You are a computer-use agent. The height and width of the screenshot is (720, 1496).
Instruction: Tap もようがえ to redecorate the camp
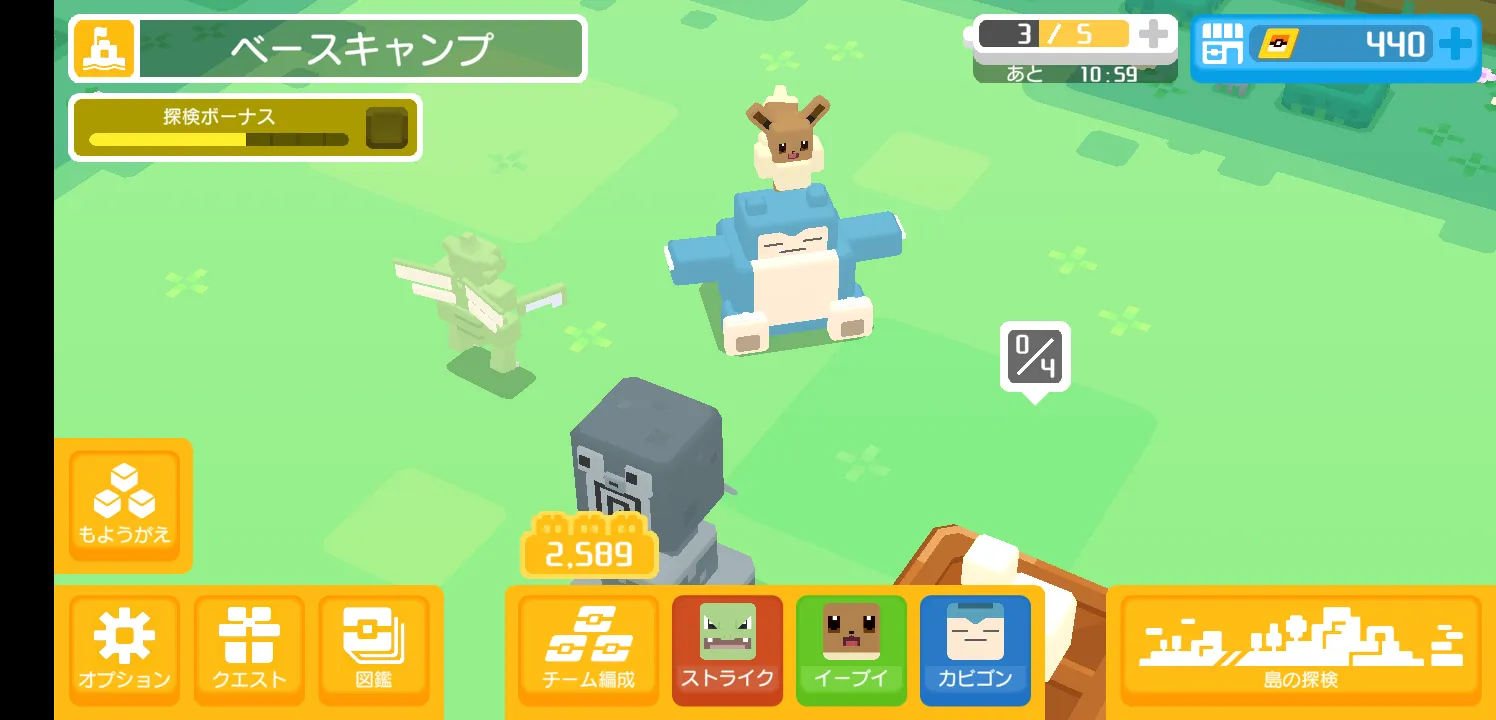pos(124,505)
